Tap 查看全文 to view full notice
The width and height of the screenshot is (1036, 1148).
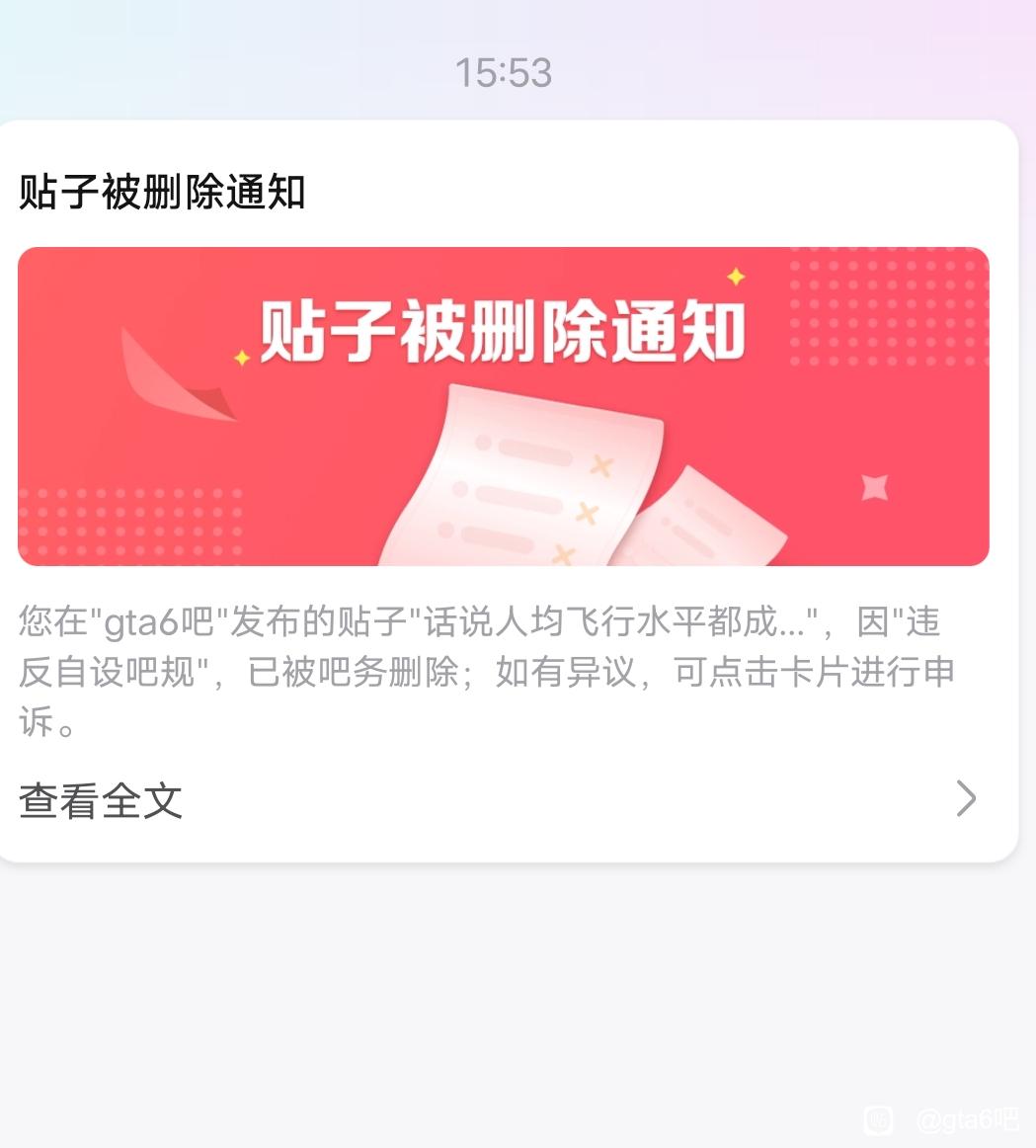(101, 800)
